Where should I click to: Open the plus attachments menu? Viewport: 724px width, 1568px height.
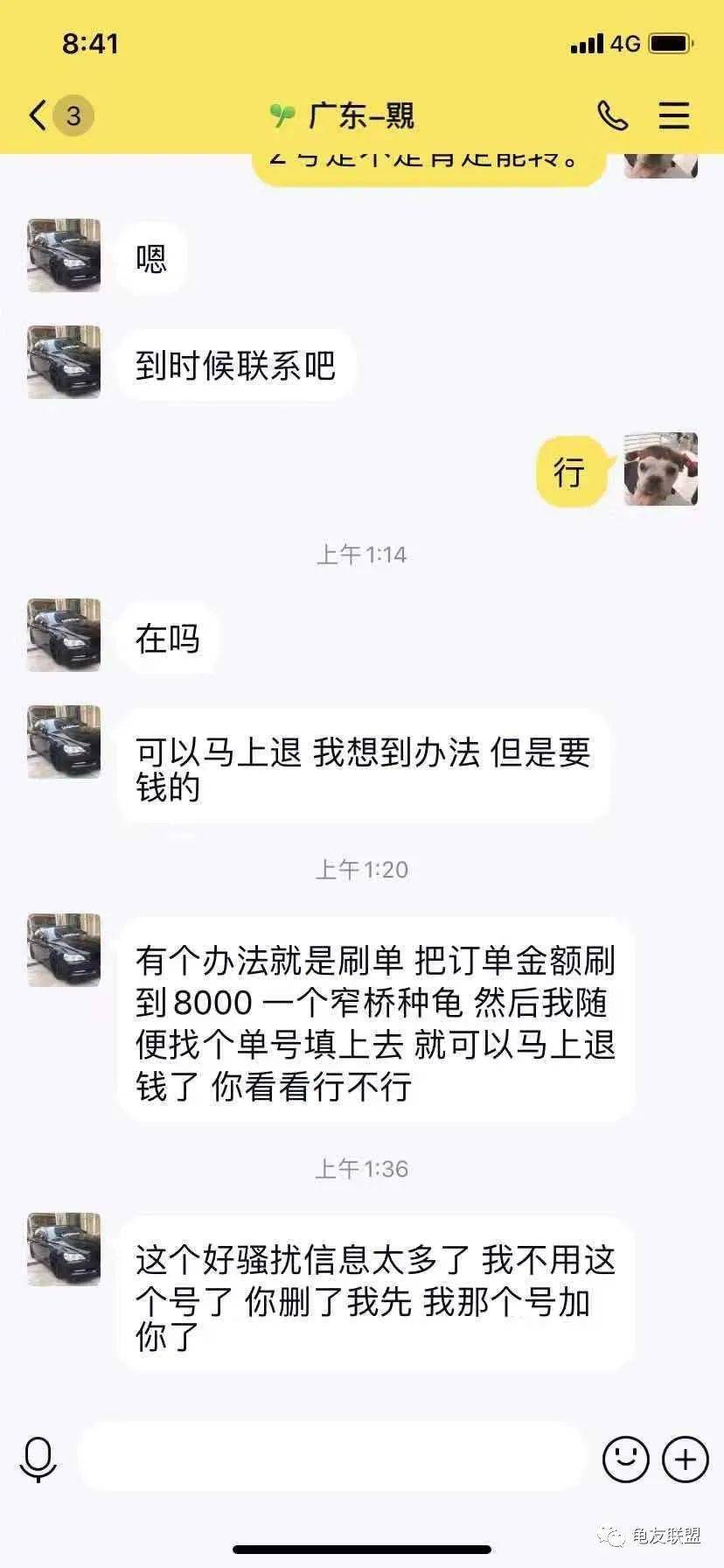(685, 1459)
